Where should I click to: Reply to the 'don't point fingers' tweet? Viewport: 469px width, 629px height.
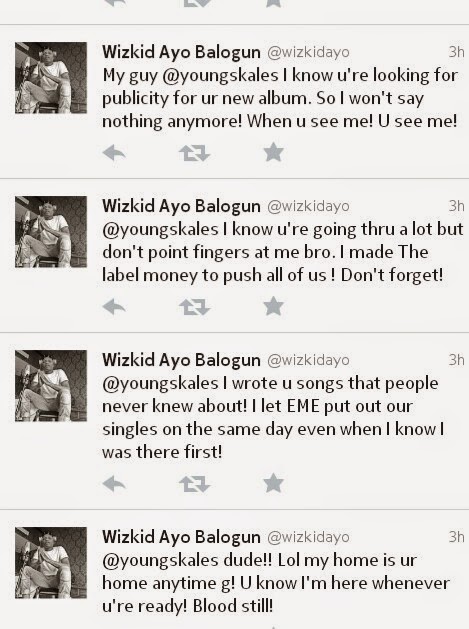114,307
